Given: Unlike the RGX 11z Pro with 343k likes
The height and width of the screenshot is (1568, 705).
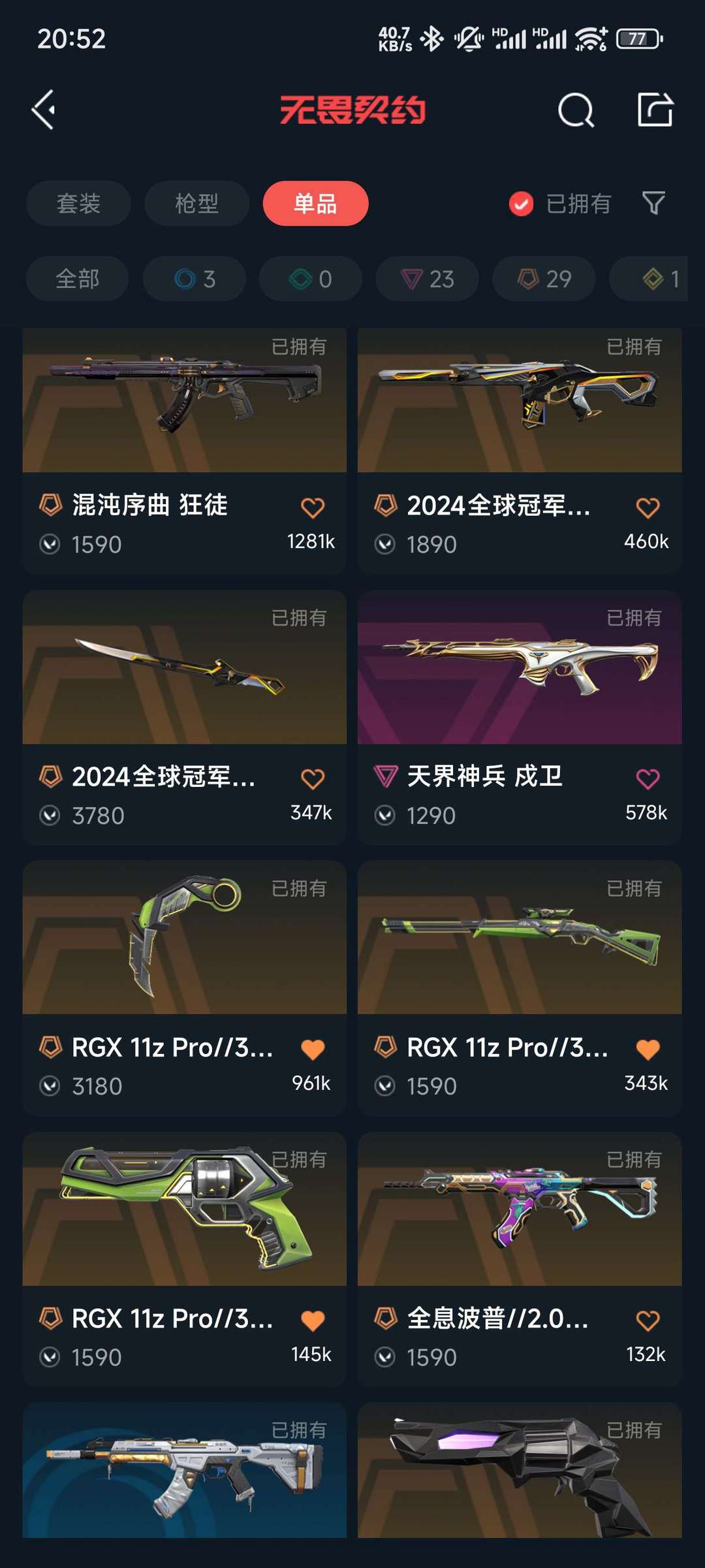Looking at the screenshot, I should click(x=648, y=1049).
